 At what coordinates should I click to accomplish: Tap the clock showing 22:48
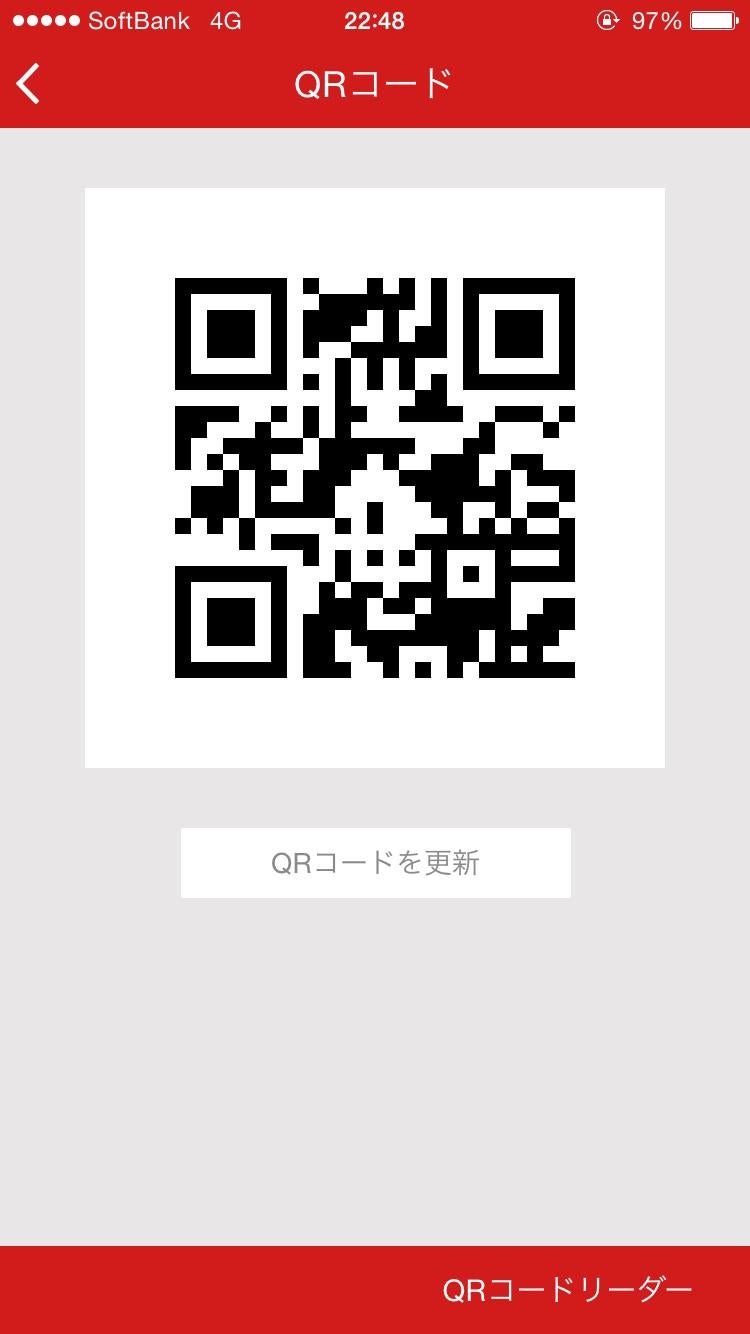point(375,19)
